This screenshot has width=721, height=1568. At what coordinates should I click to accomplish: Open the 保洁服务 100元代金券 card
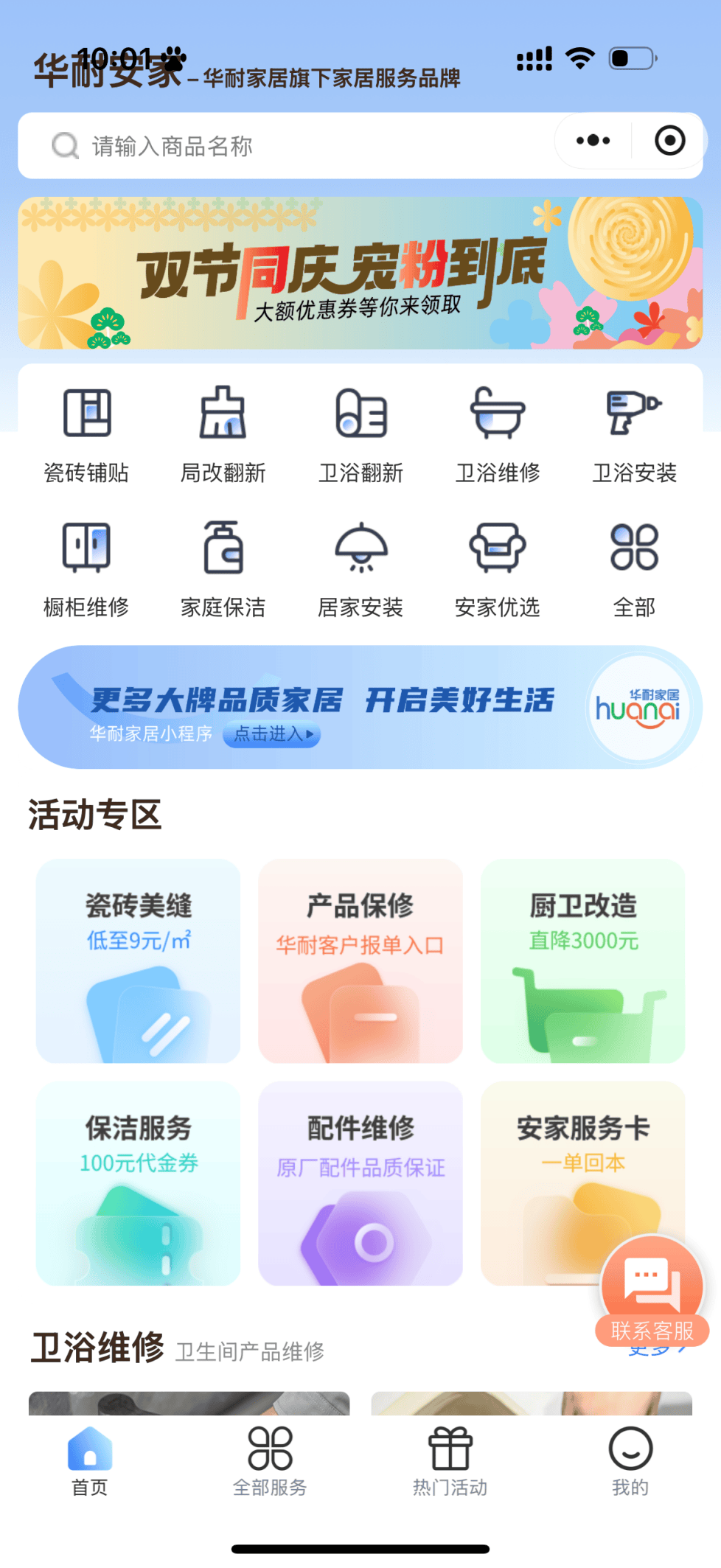pos(139,1183)
